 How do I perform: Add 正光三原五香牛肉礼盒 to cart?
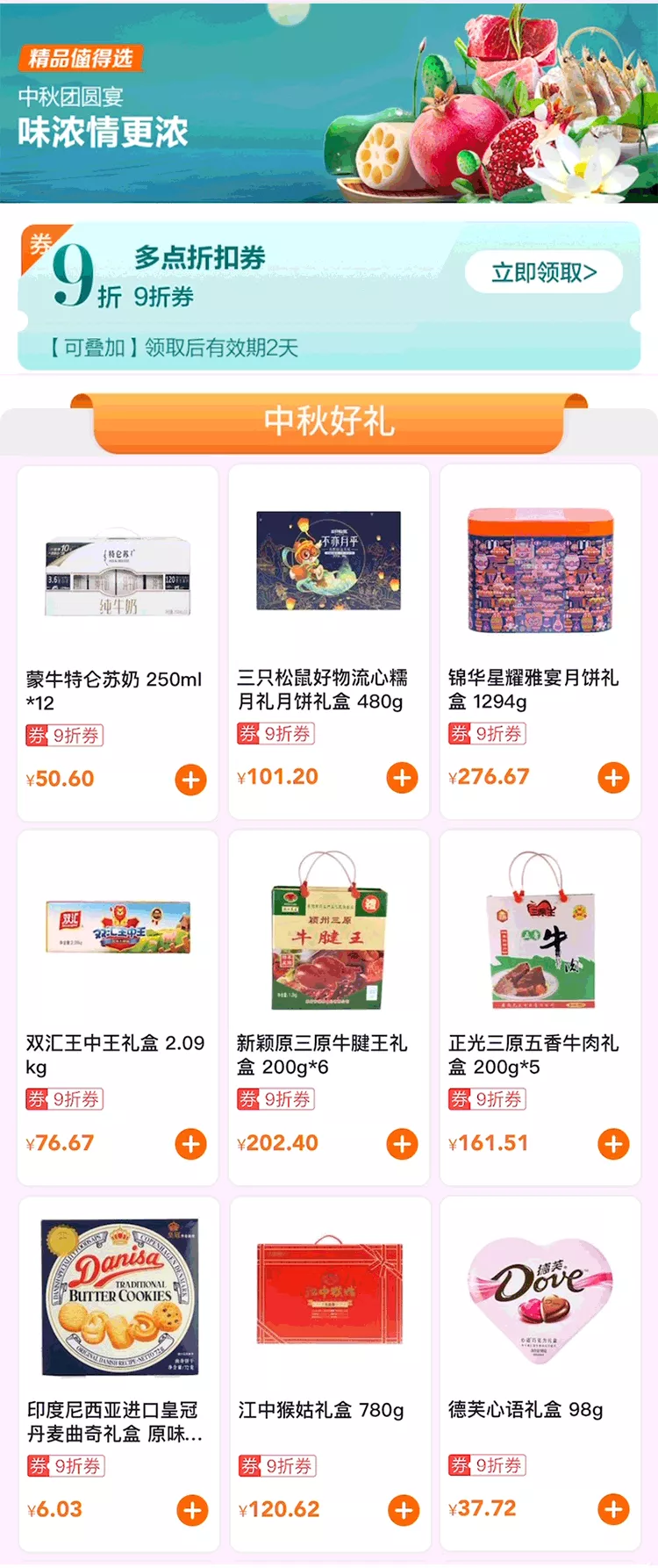click(613, 1144)
